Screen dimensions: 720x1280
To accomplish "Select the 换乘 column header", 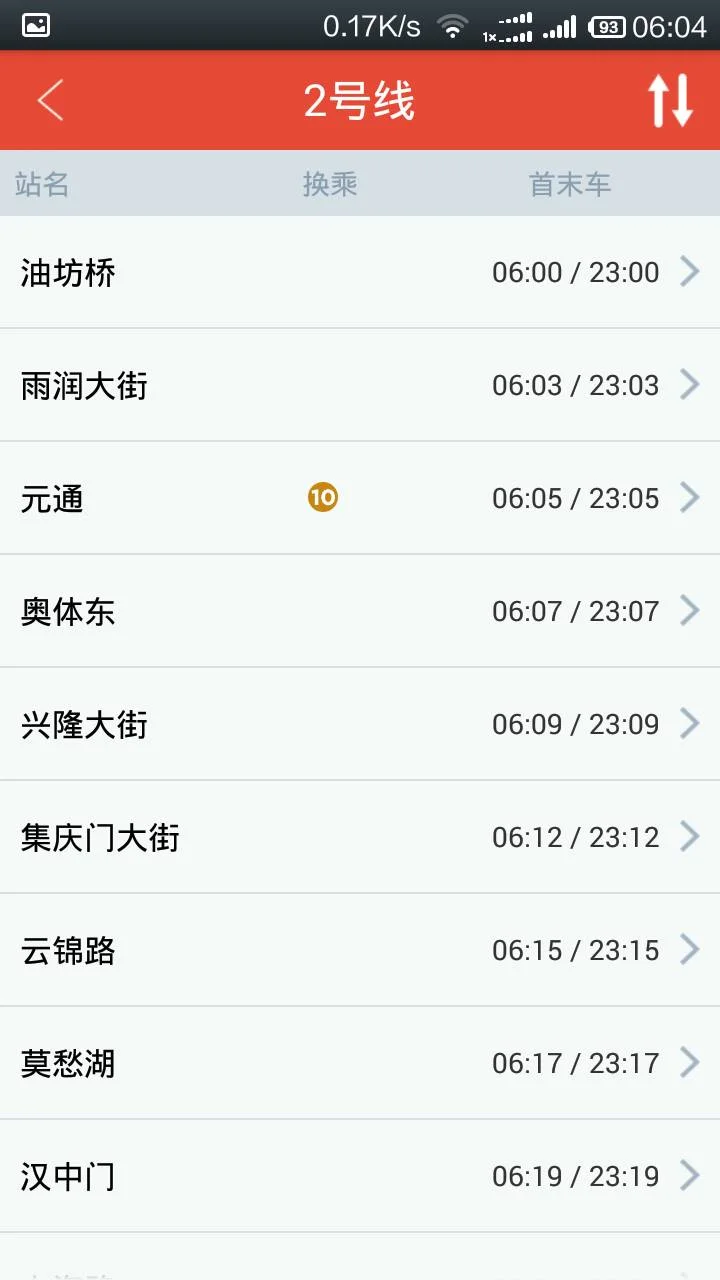I will 331,183.
